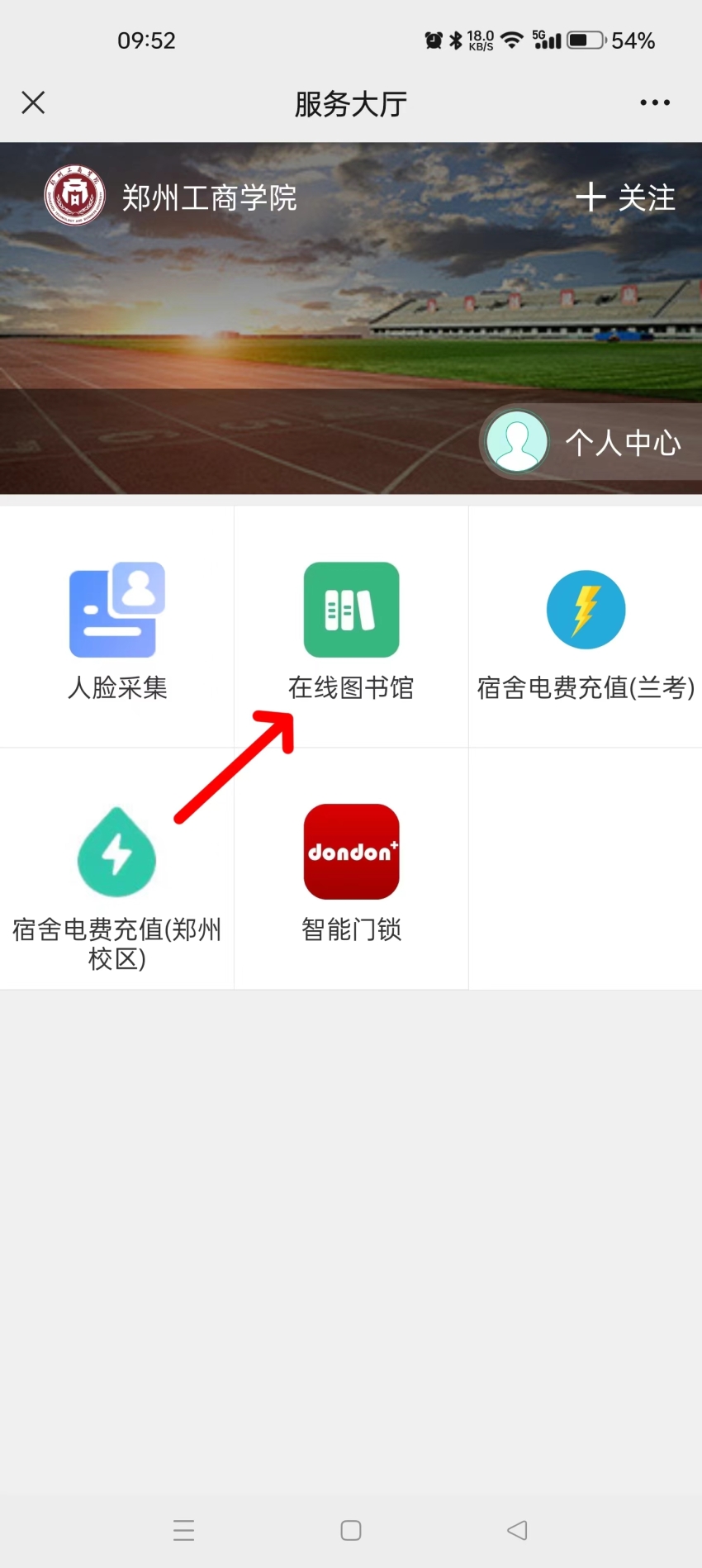Screen dimensions: 702x1568
Task: Tap the 郑州工商学院 account name
Action: pyautogui.click(x=209, y=197)
